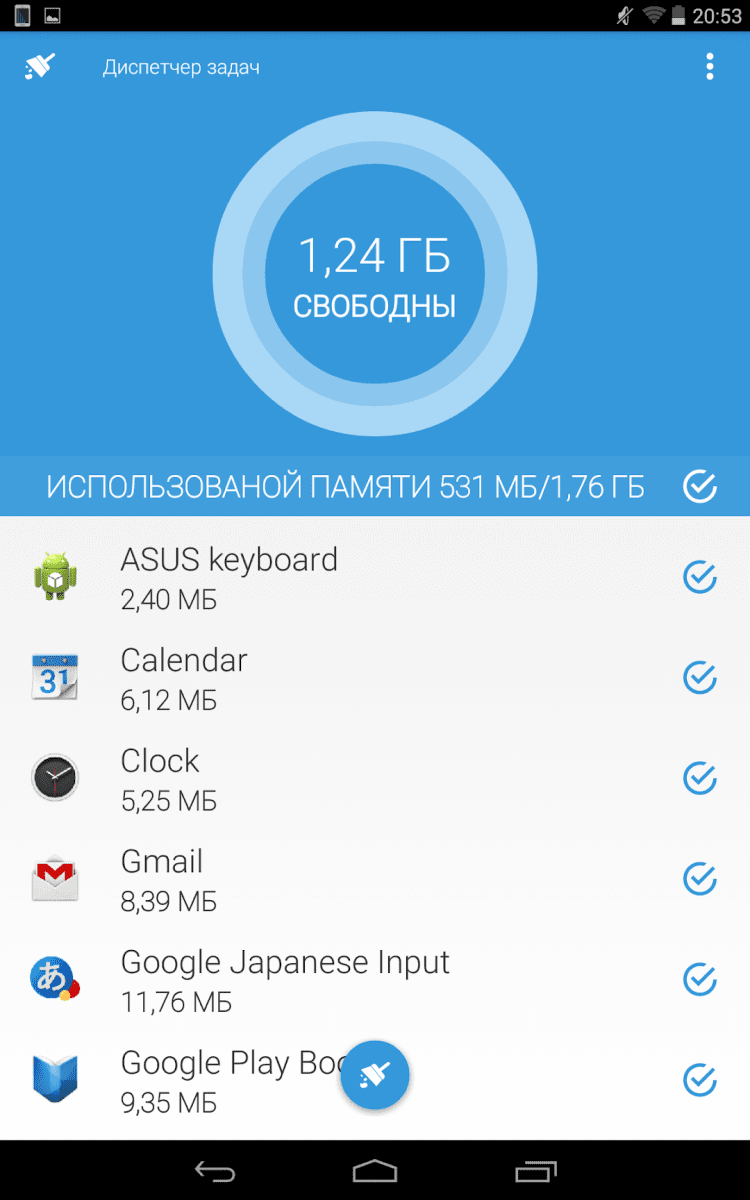The image size is (750, 1200).
Task: Toggle the select-all checkmark beside used memory
Action: [x=700, y=486]
